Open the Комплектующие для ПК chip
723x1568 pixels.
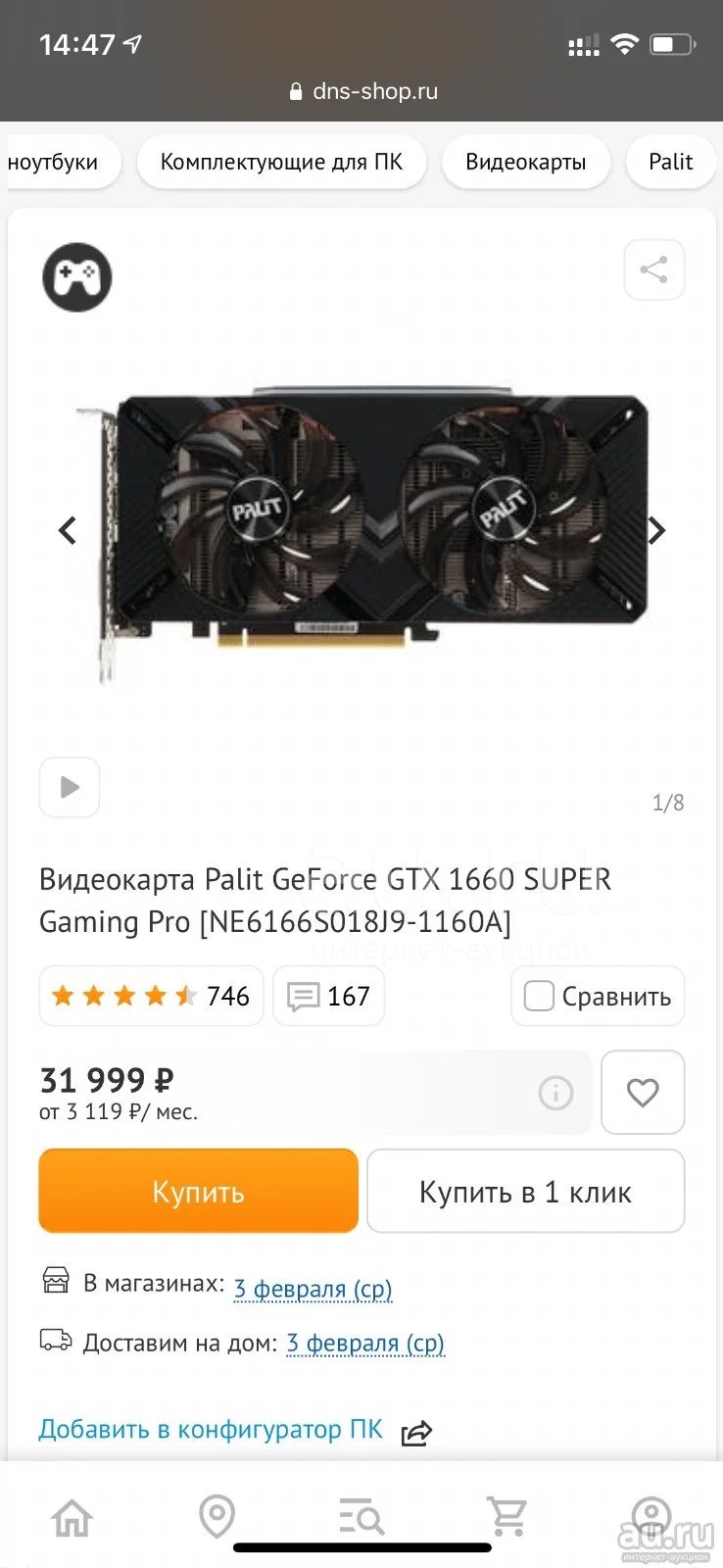coord(281,162)
